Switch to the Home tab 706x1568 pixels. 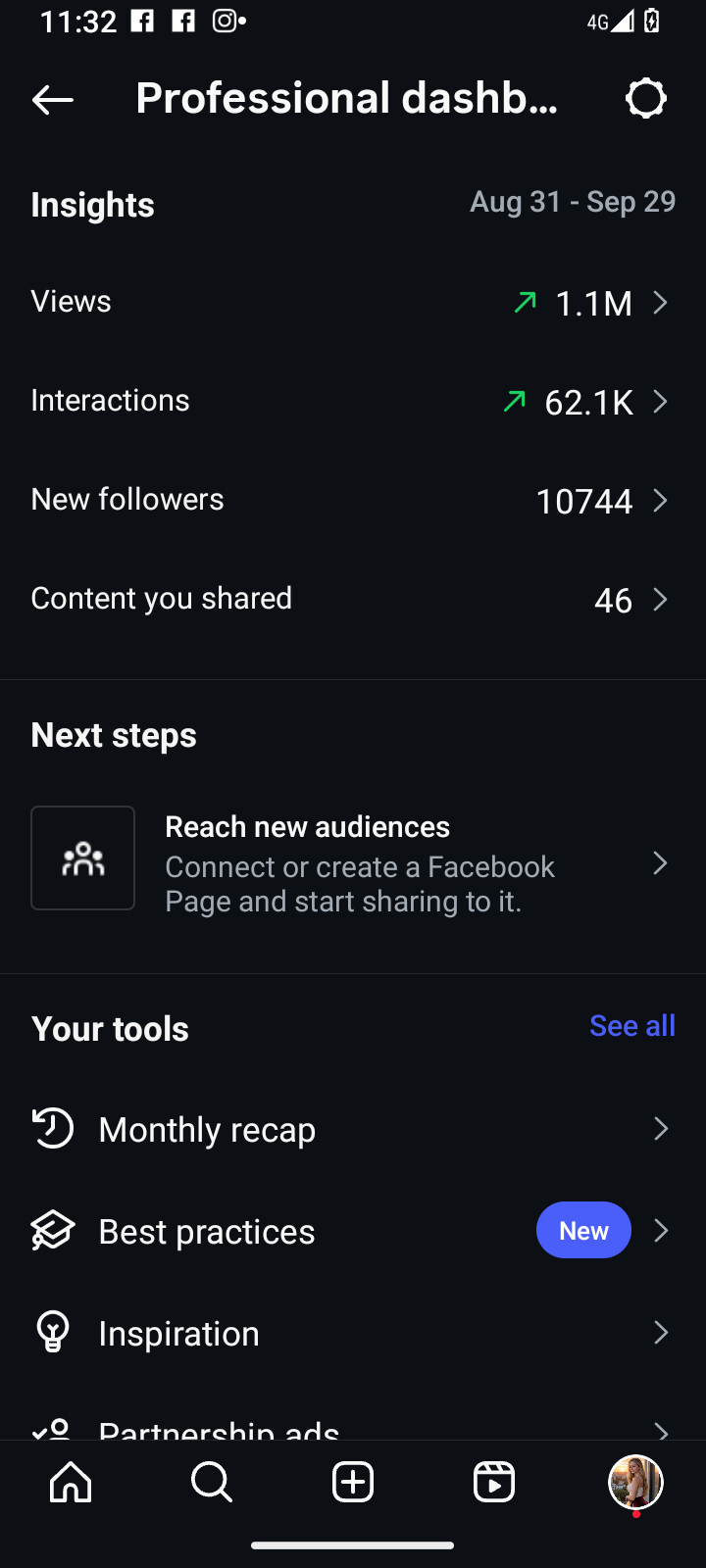point(71,1482)
